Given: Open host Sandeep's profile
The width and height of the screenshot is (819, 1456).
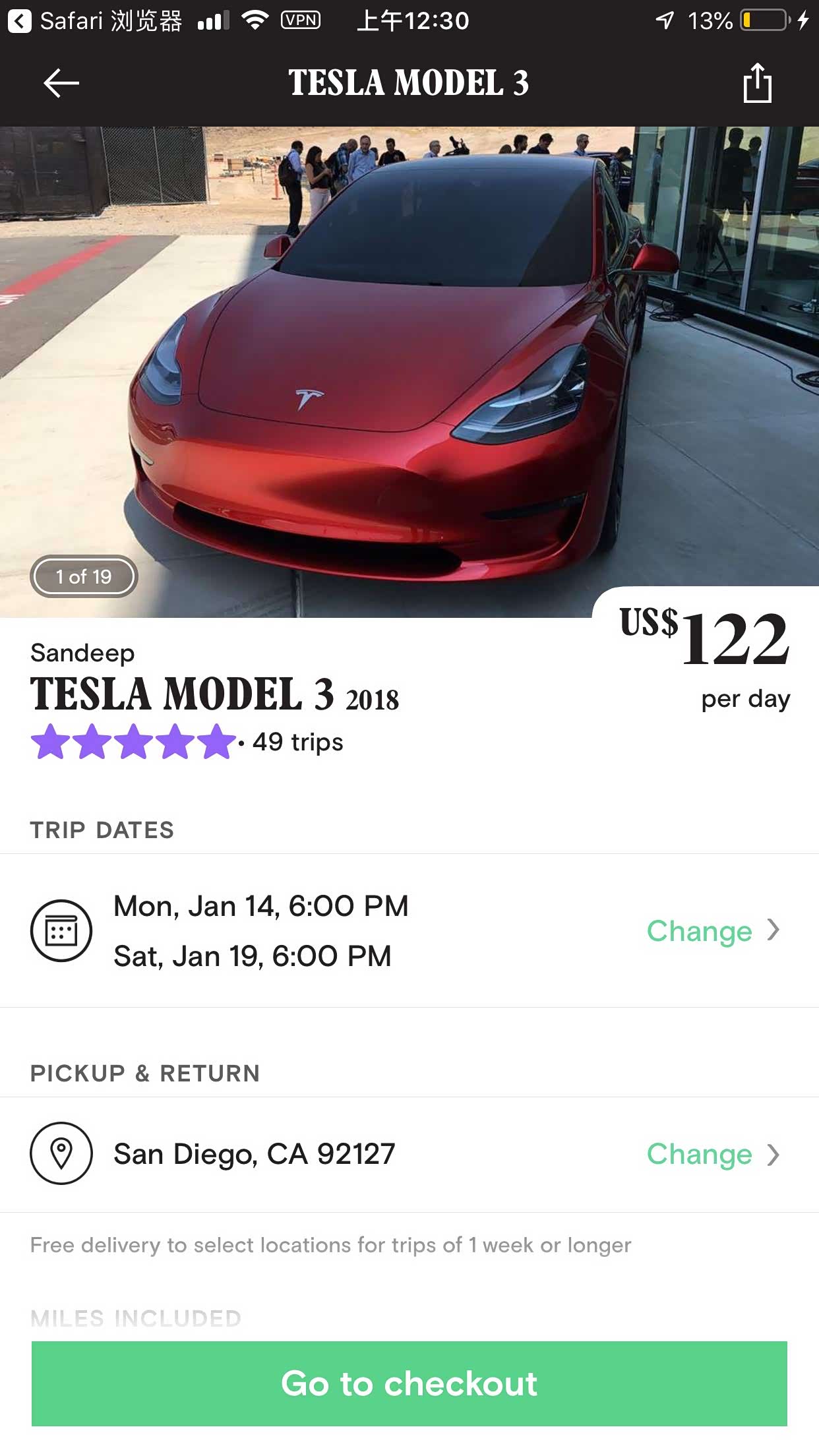Looking at the screenshot, I should tap(82, 653).
